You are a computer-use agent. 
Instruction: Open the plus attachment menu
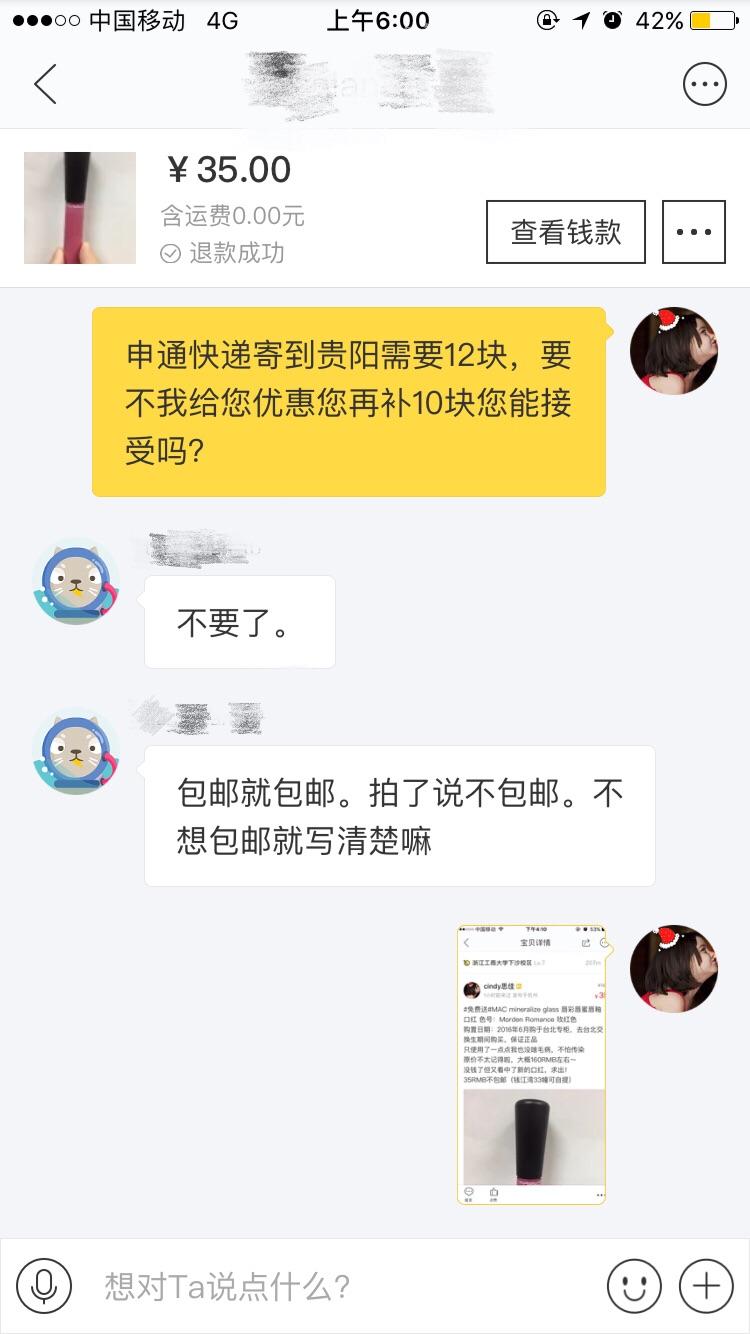point(706,1285)
